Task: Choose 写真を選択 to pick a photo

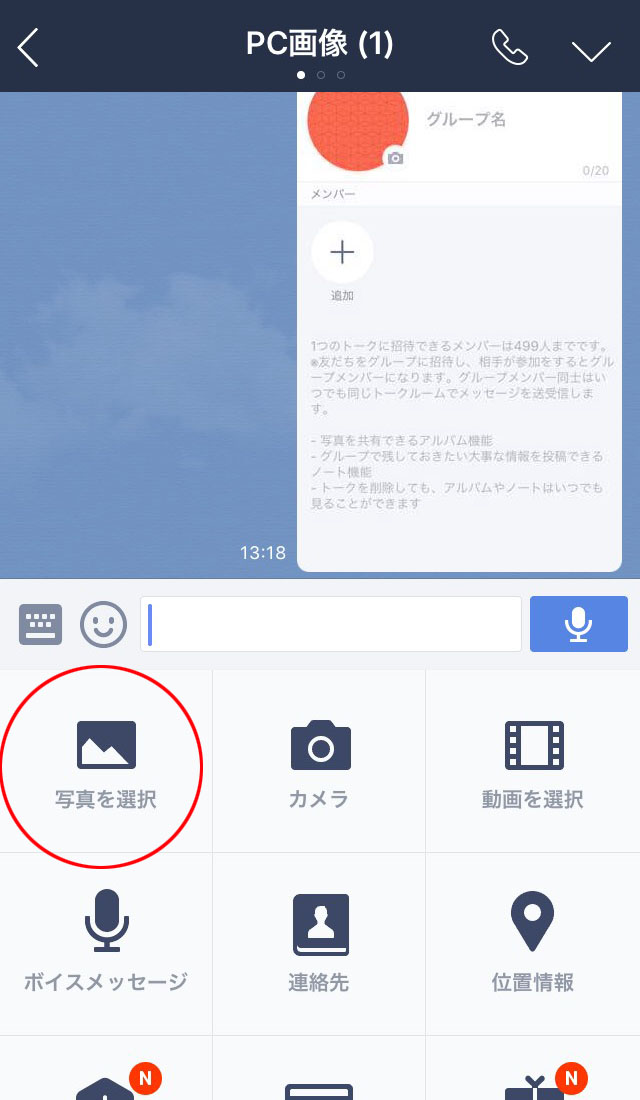Action: click(x=106, y=762)
